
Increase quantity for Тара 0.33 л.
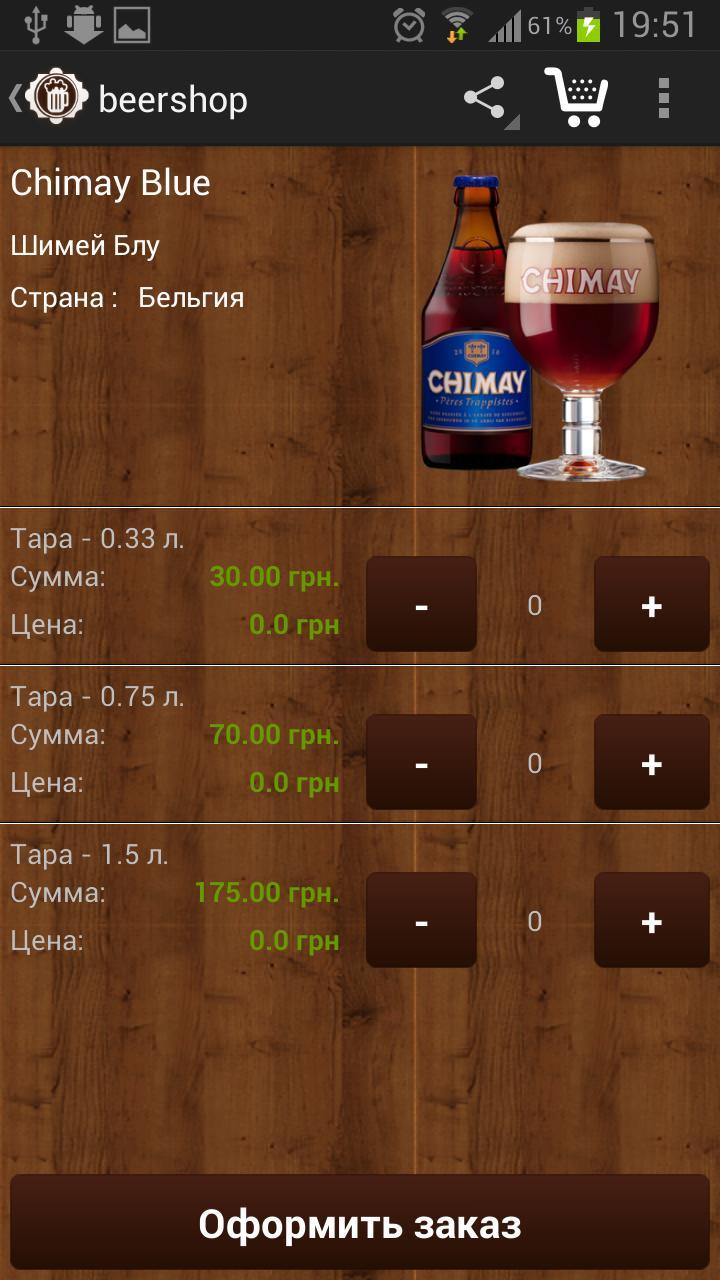(651, 605)
